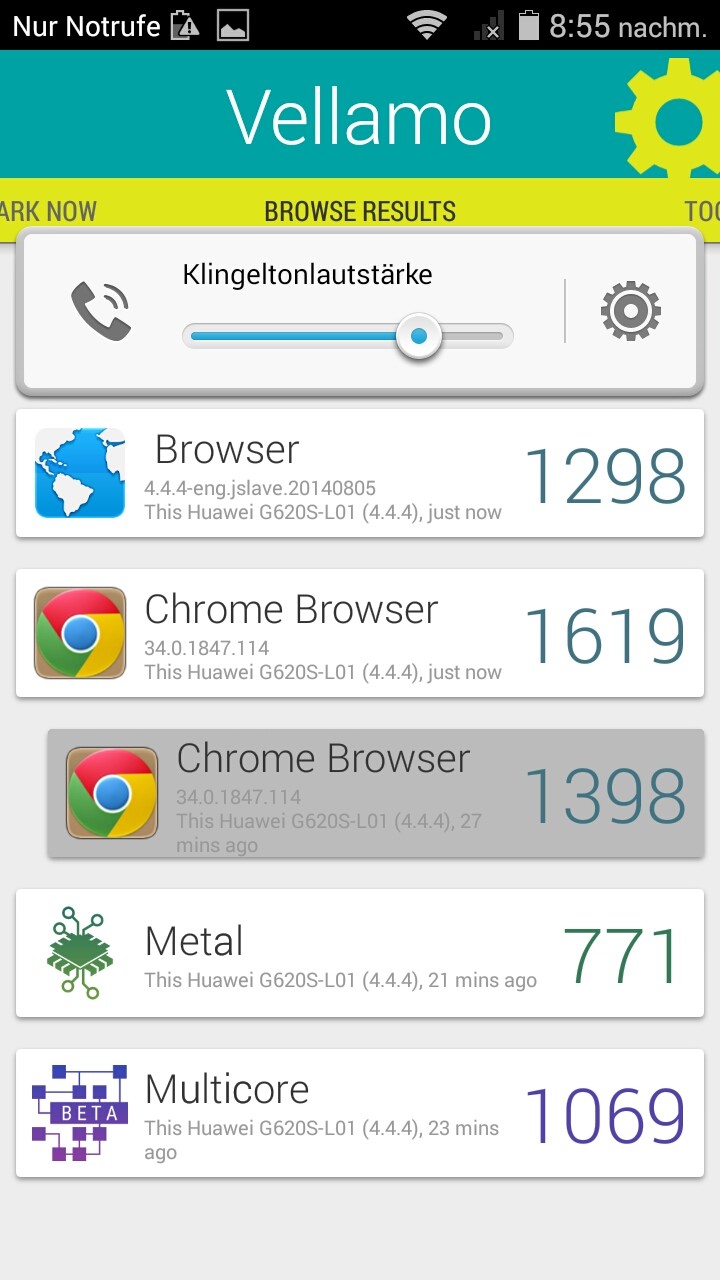720x1280 pixels.
Task: Open the yellow gear settings icon
Action: (x=668, y=118)
